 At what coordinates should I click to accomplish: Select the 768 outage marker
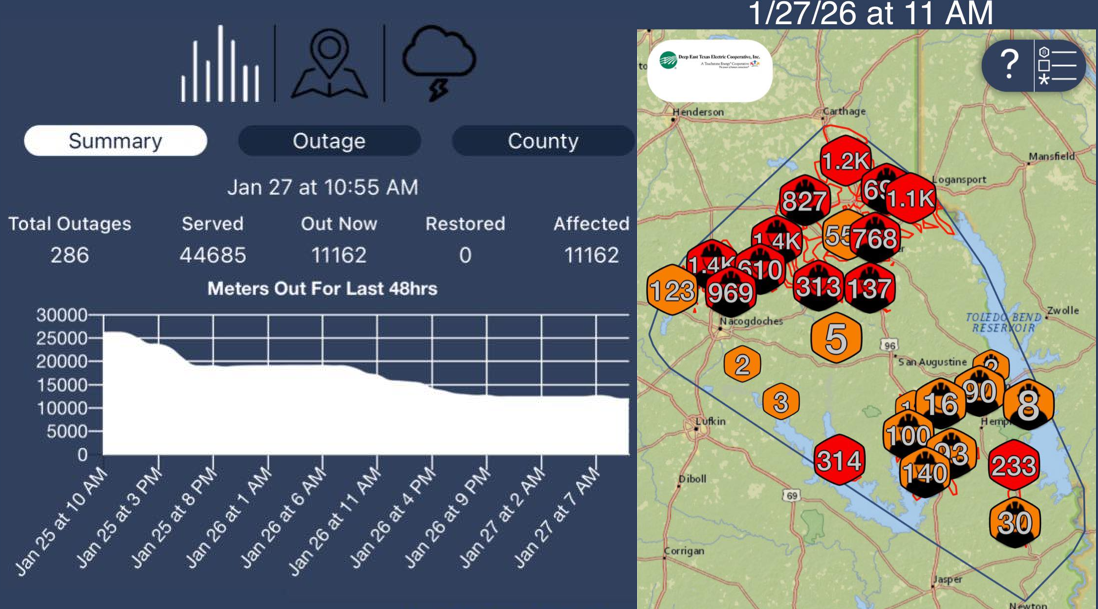pos(874,239)
